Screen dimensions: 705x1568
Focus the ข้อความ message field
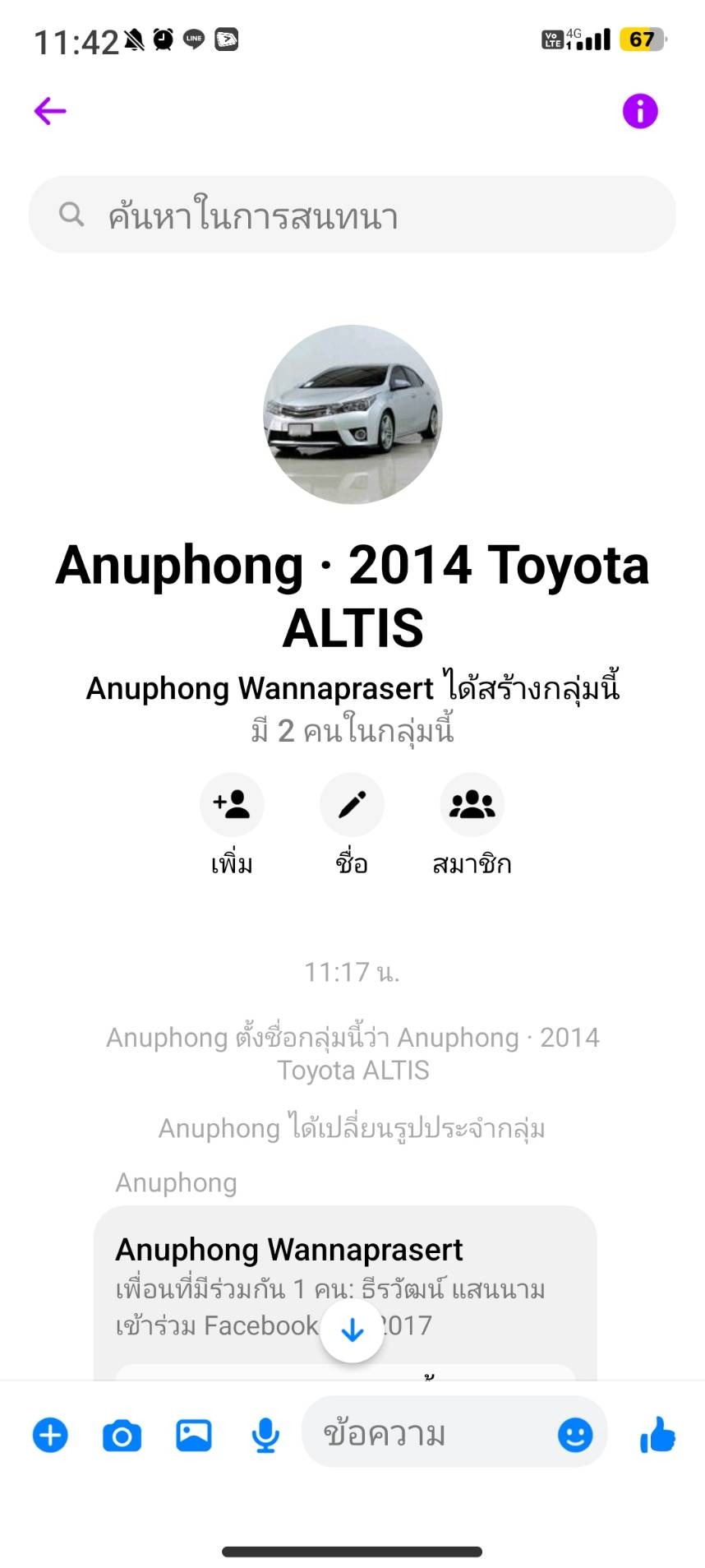pos(427,1435)
